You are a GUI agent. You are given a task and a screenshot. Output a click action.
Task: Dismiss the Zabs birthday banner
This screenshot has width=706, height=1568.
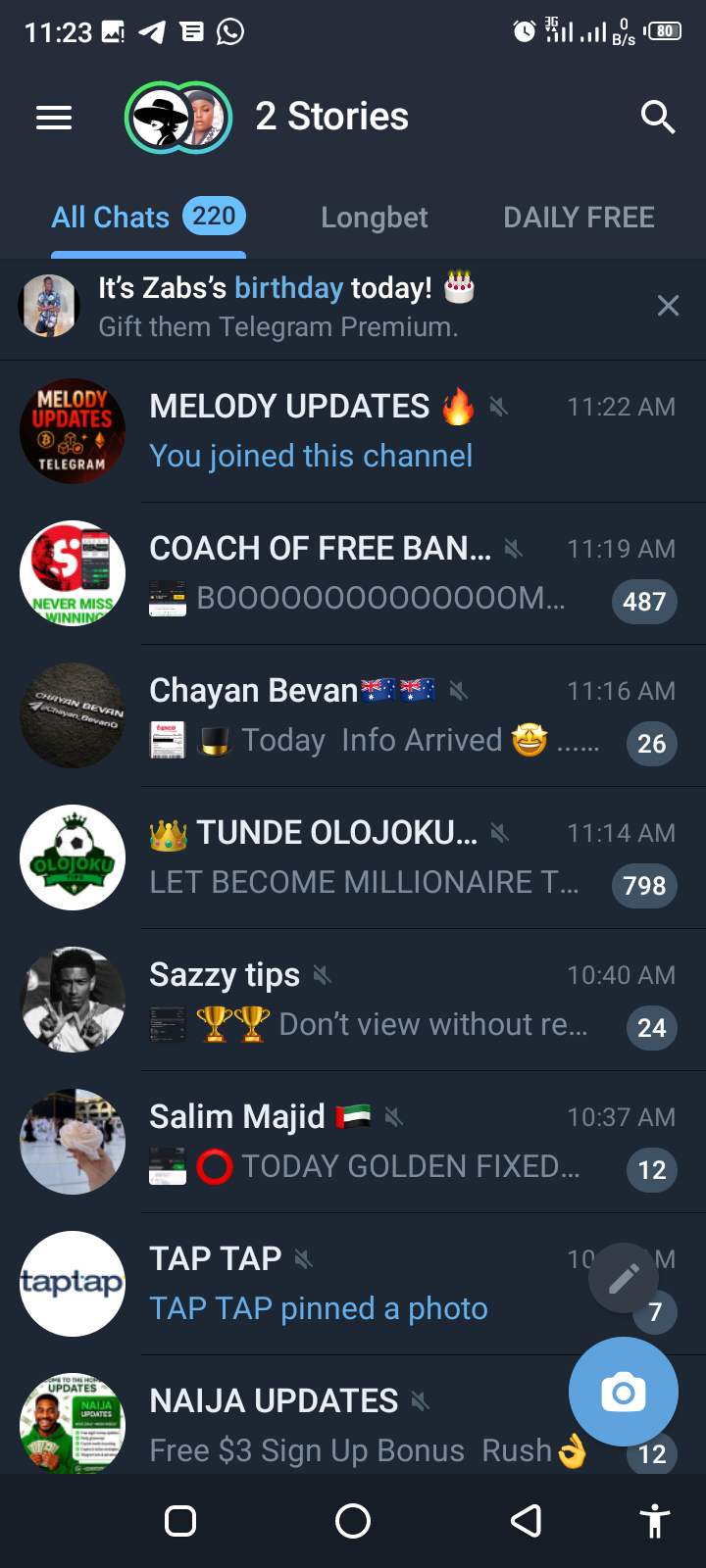point(668,306)
